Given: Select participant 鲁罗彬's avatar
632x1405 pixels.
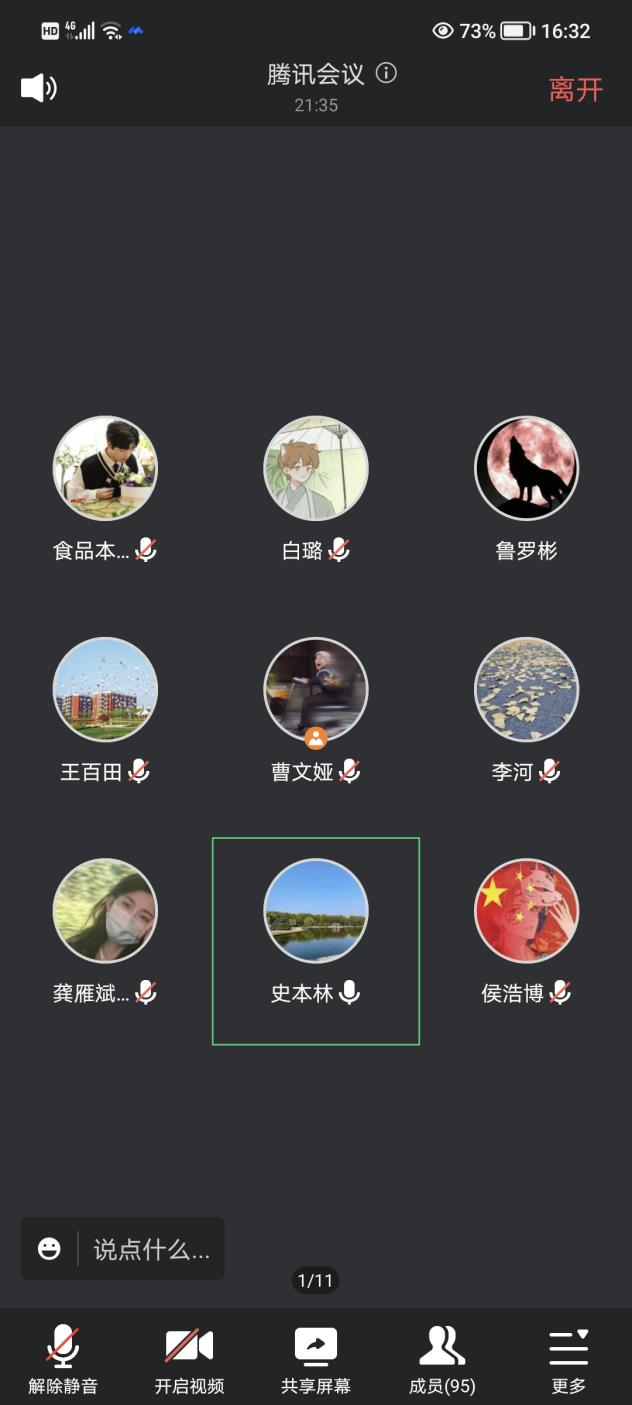Looking at the screenshot, I should [x=526, y=468].
